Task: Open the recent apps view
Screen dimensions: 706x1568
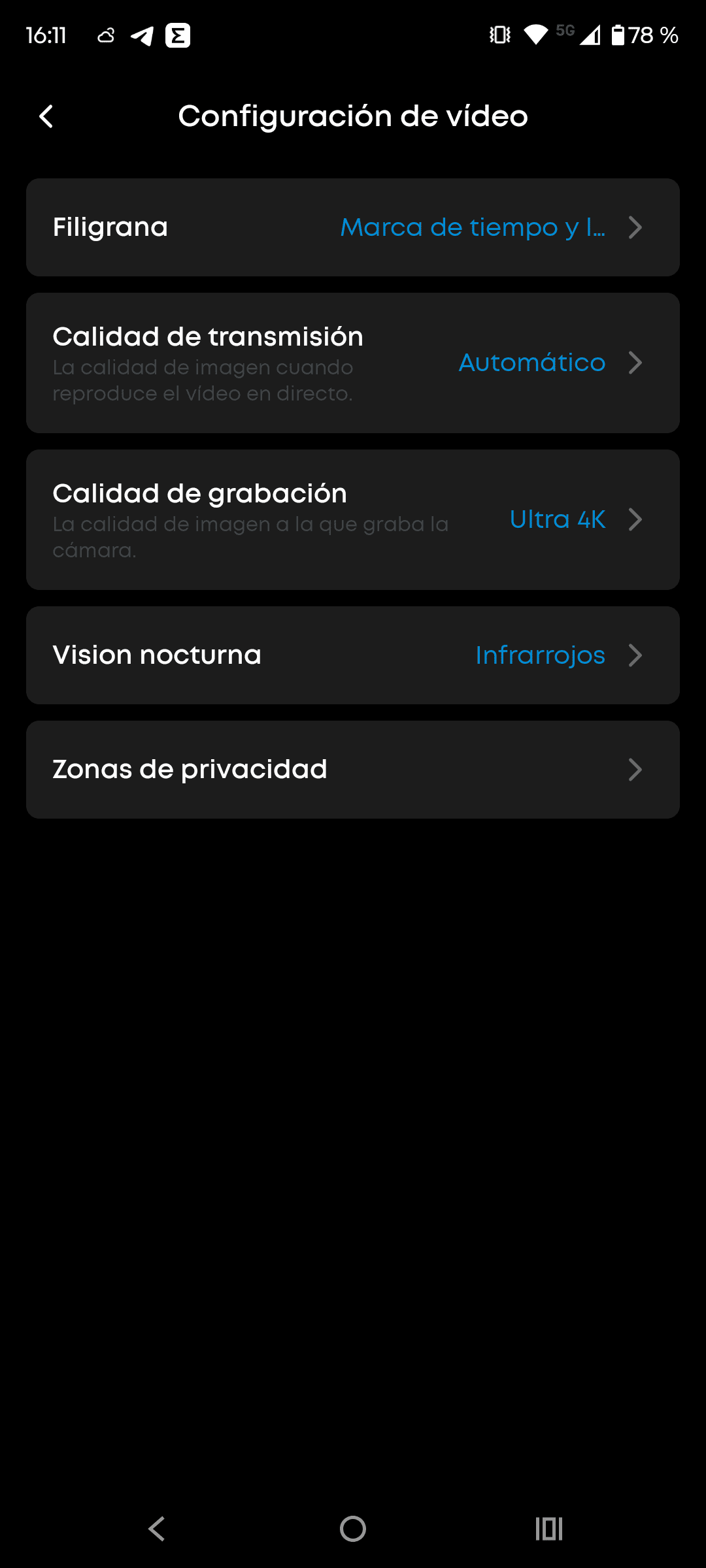Action: coord(549,1529)
